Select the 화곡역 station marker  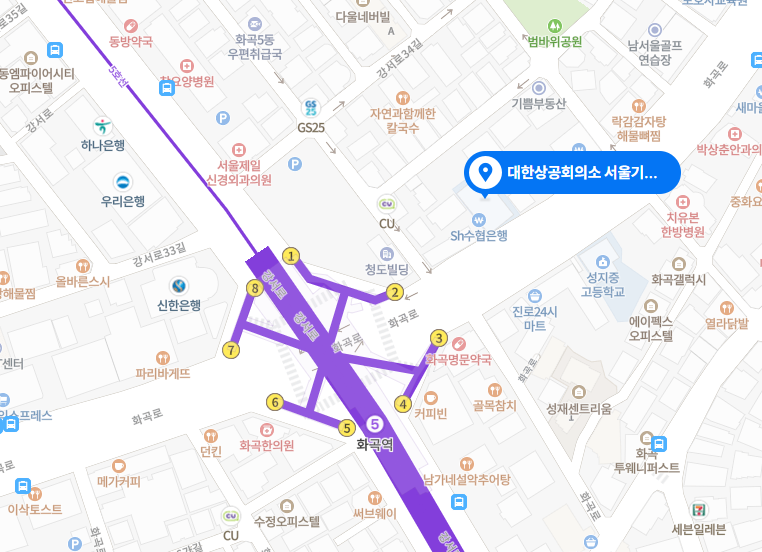tap(375, 424)
